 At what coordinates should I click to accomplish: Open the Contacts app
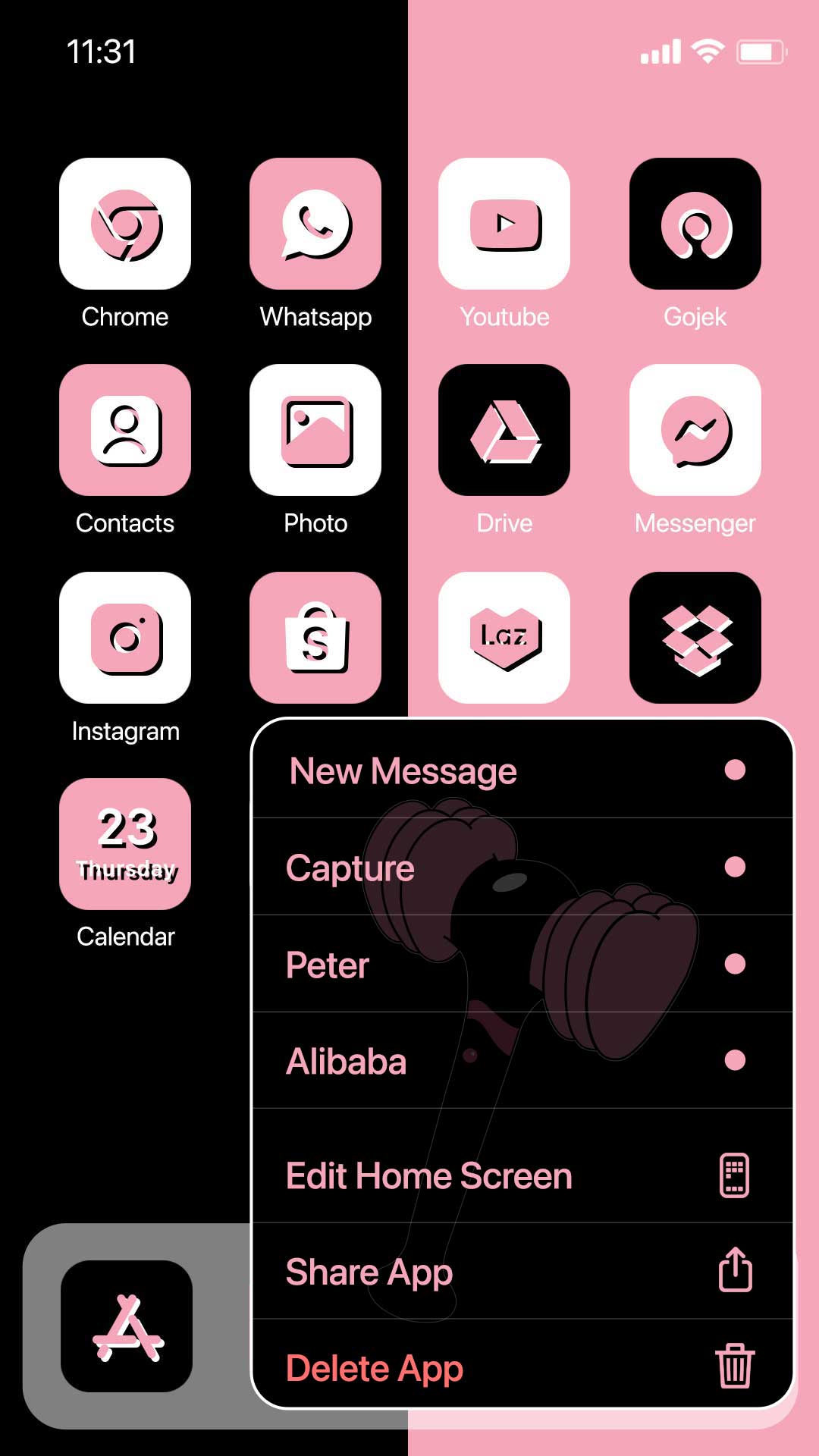click(x=126, y=432)
